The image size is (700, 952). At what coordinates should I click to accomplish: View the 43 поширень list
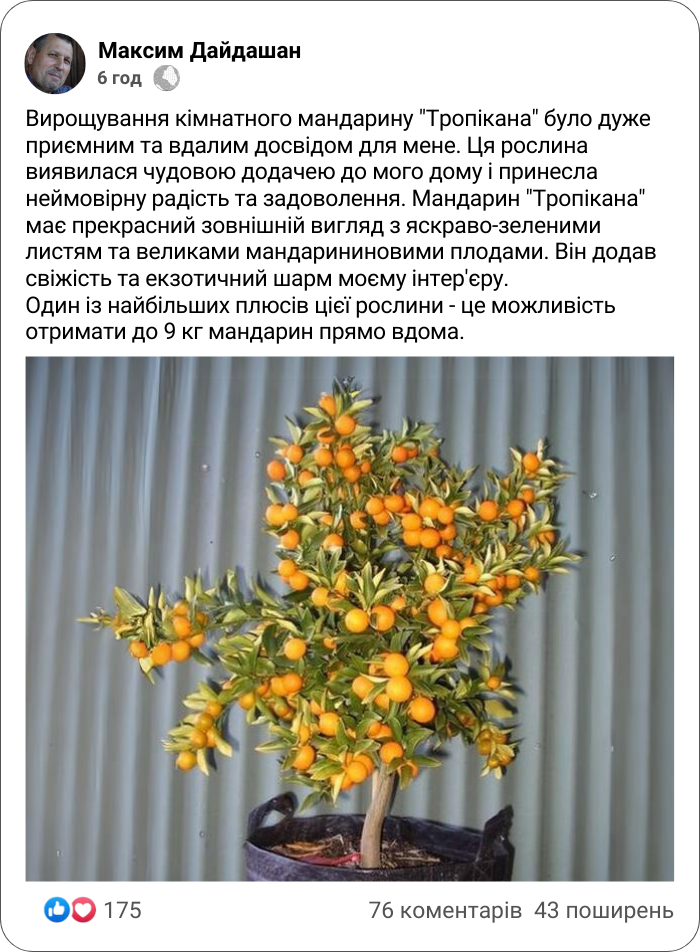(x=603, y=910)
